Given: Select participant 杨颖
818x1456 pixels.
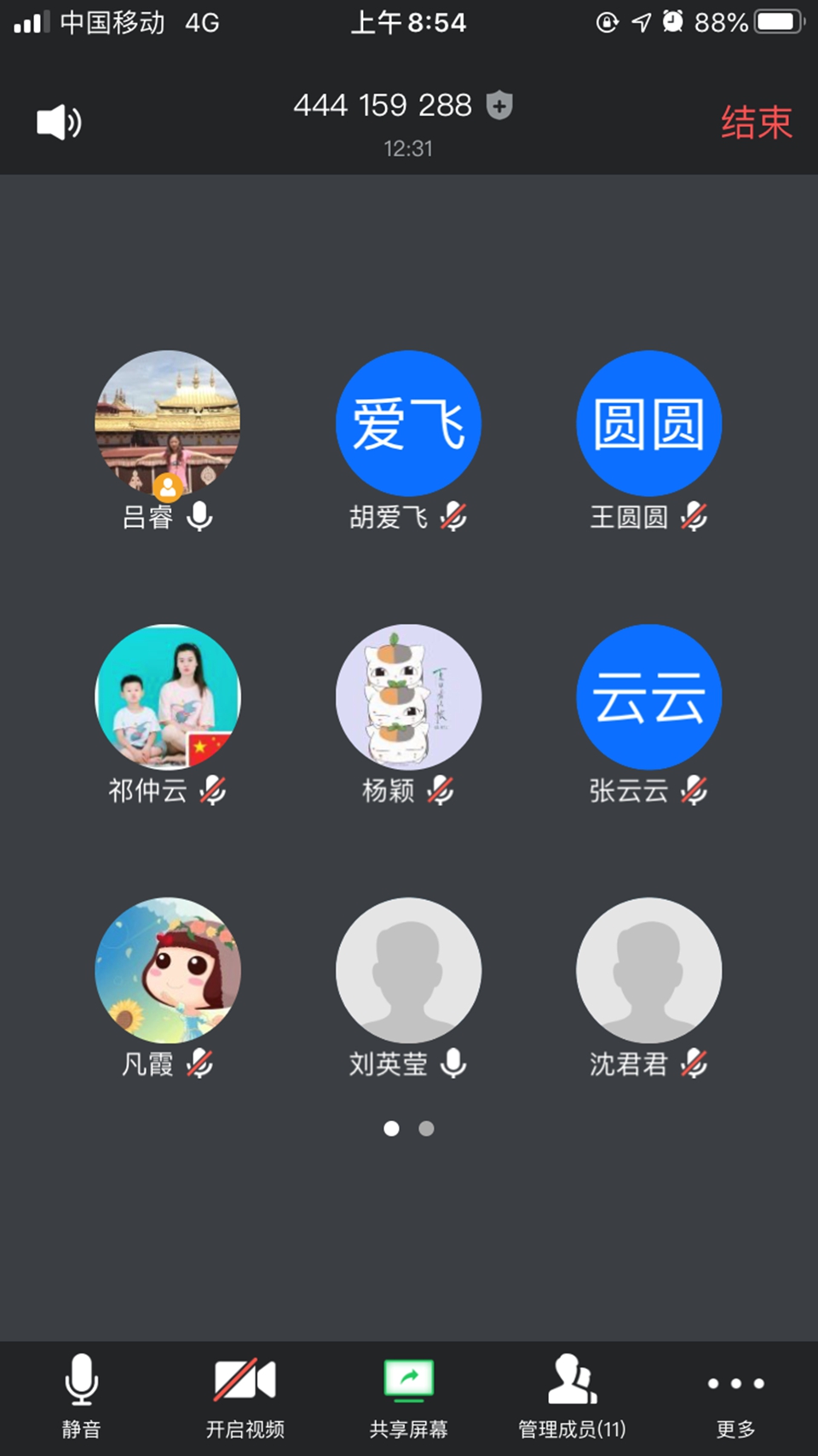Looking at the screenshot, I should click(408, 697).
